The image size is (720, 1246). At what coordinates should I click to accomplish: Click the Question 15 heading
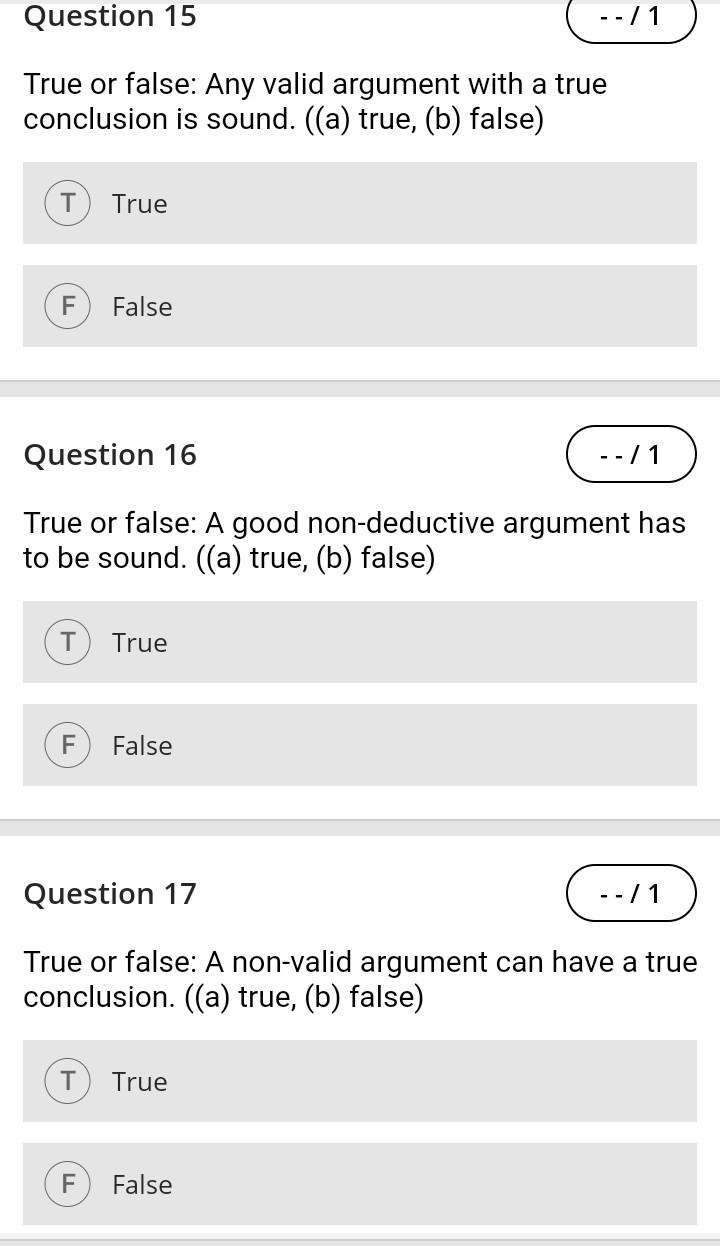[x=110, y=16]
